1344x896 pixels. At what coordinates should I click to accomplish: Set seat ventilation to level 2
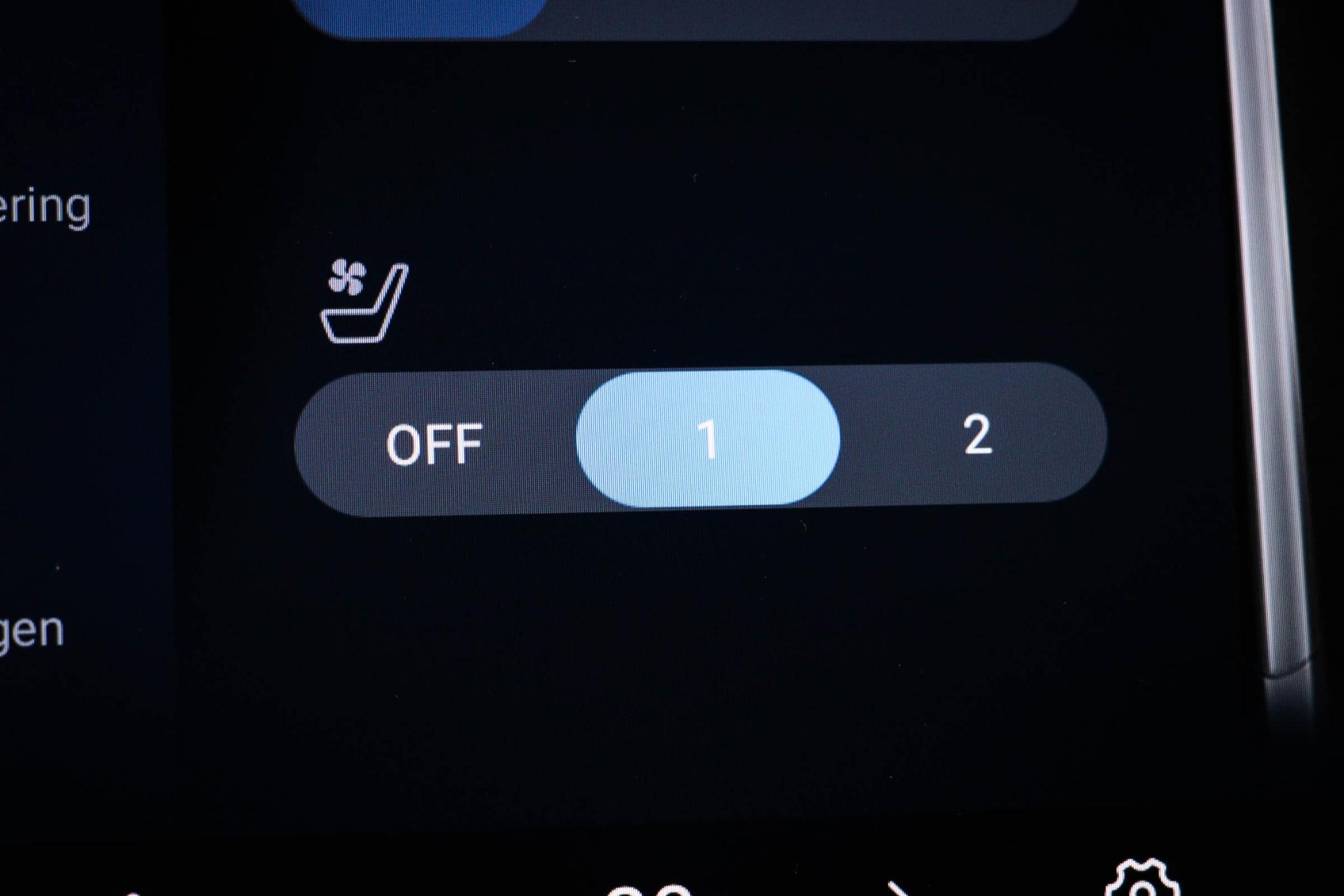click(x=976, y=434)
